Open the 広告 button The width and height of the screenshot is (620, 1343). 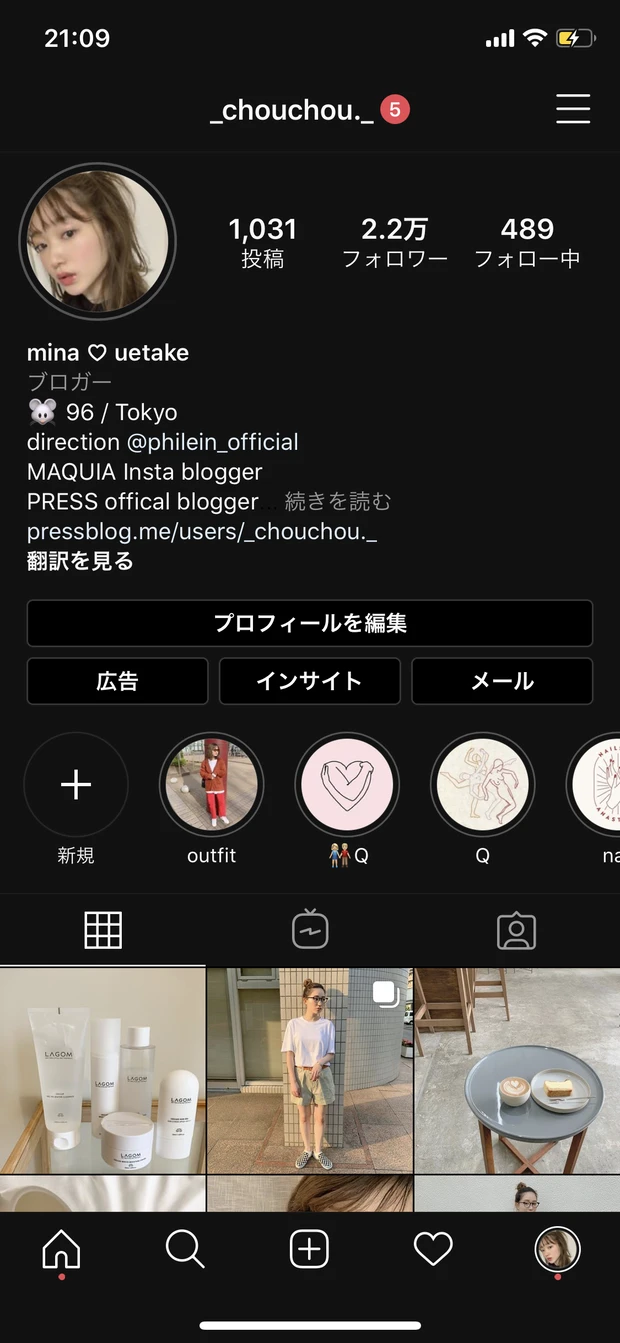coord(117,681)
